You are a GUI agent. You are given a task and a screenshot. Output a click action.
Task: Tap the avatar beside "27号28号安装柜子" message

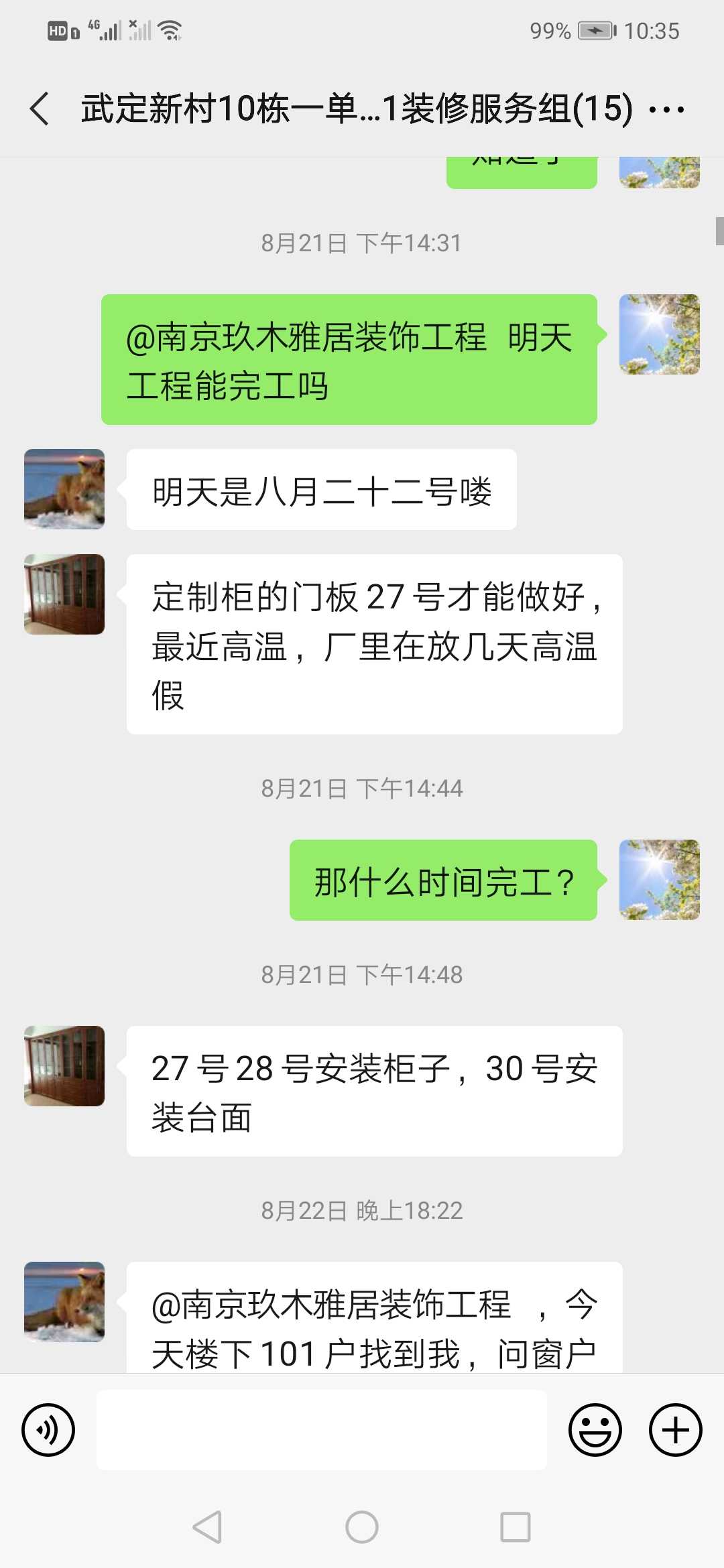pyautogui.click(x=64, y=1066)
